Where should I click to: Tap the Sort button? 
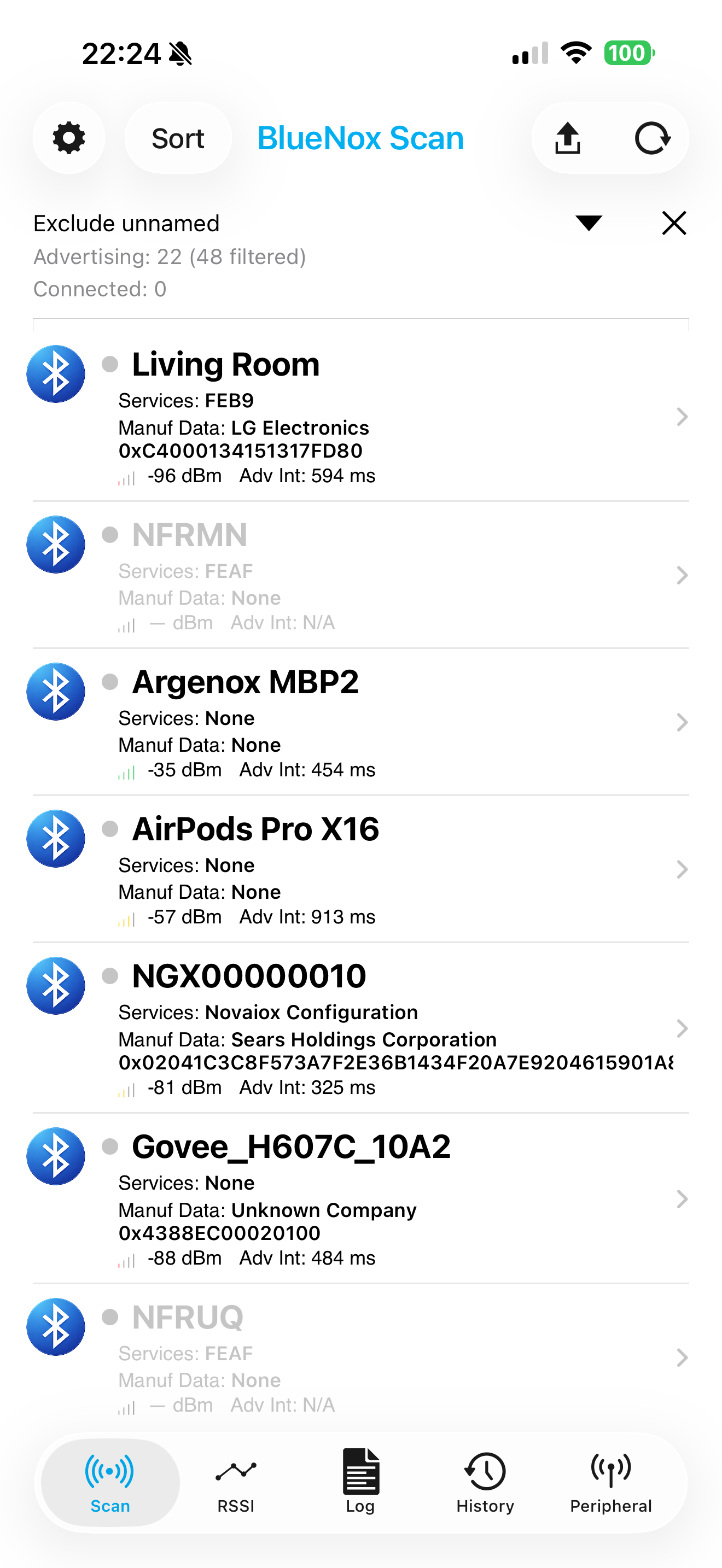(x=178, y=138)
